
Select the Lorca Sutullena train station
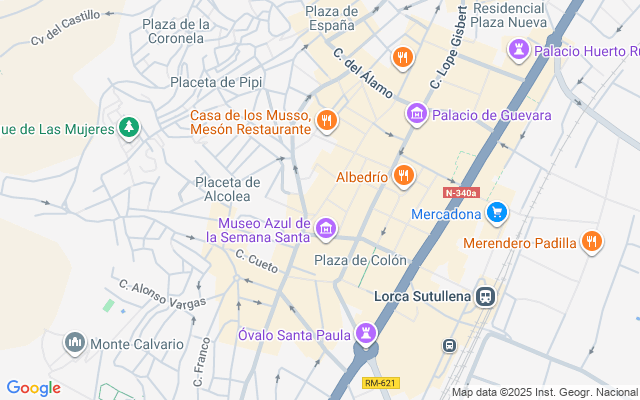(485, 297)
